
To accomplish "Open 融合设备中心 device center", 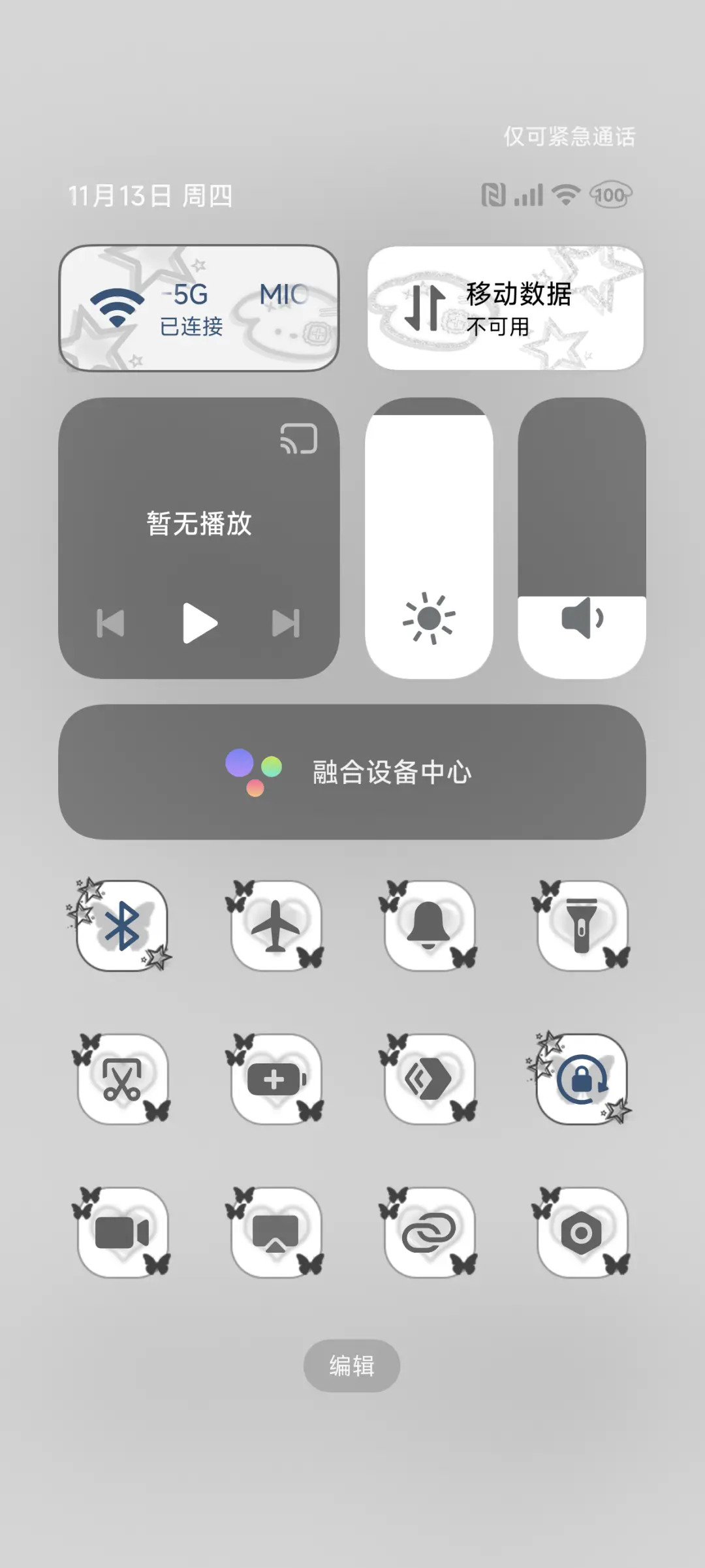I will (352, 774).
